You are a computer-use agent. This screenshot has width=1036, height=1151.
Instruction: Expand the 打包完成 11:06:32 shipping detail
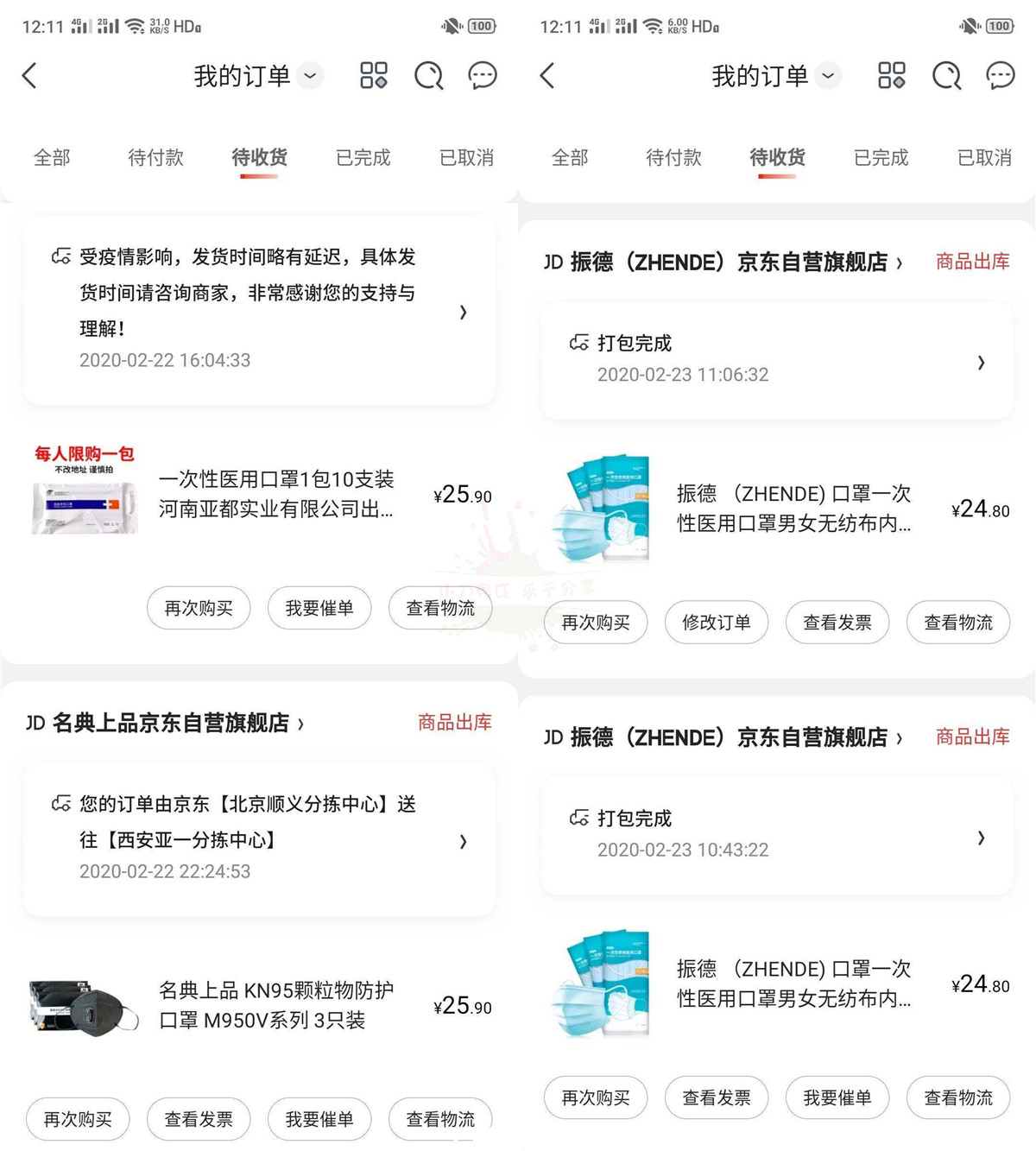pyautogui.click(x=981, y=363)
